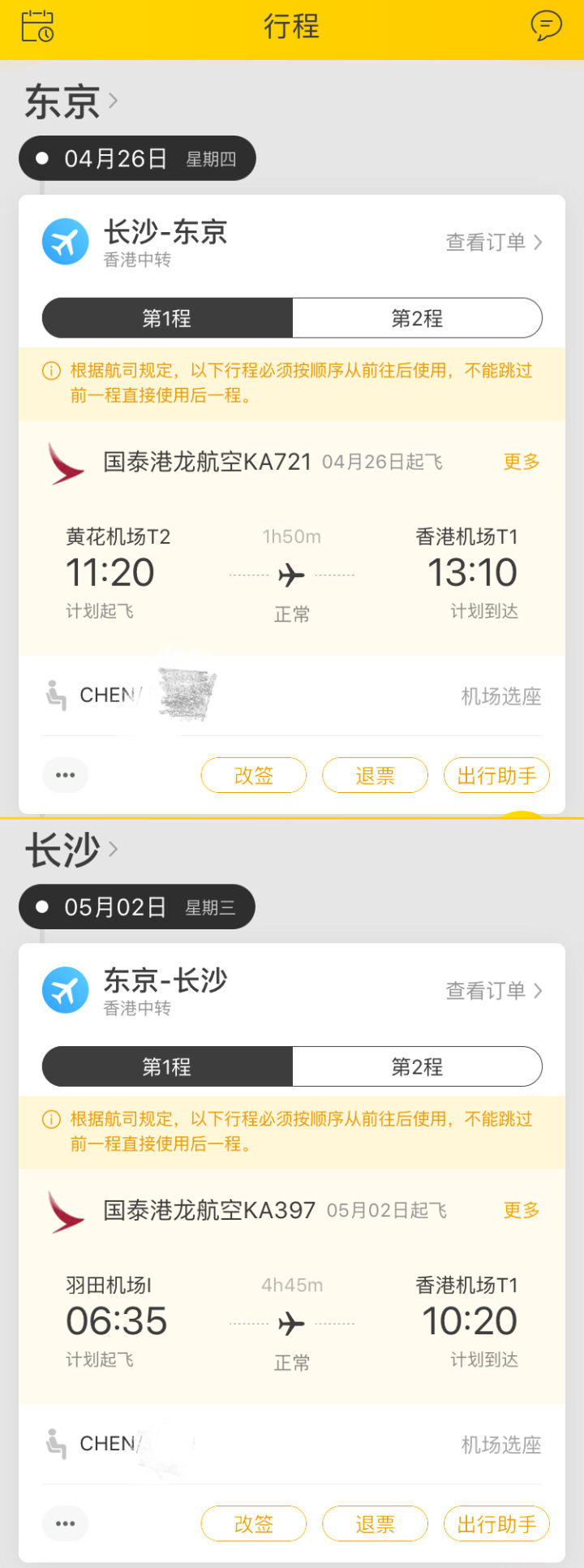Open the 长沙 destination header
584x1568 pixels.
tap(71, 850)
